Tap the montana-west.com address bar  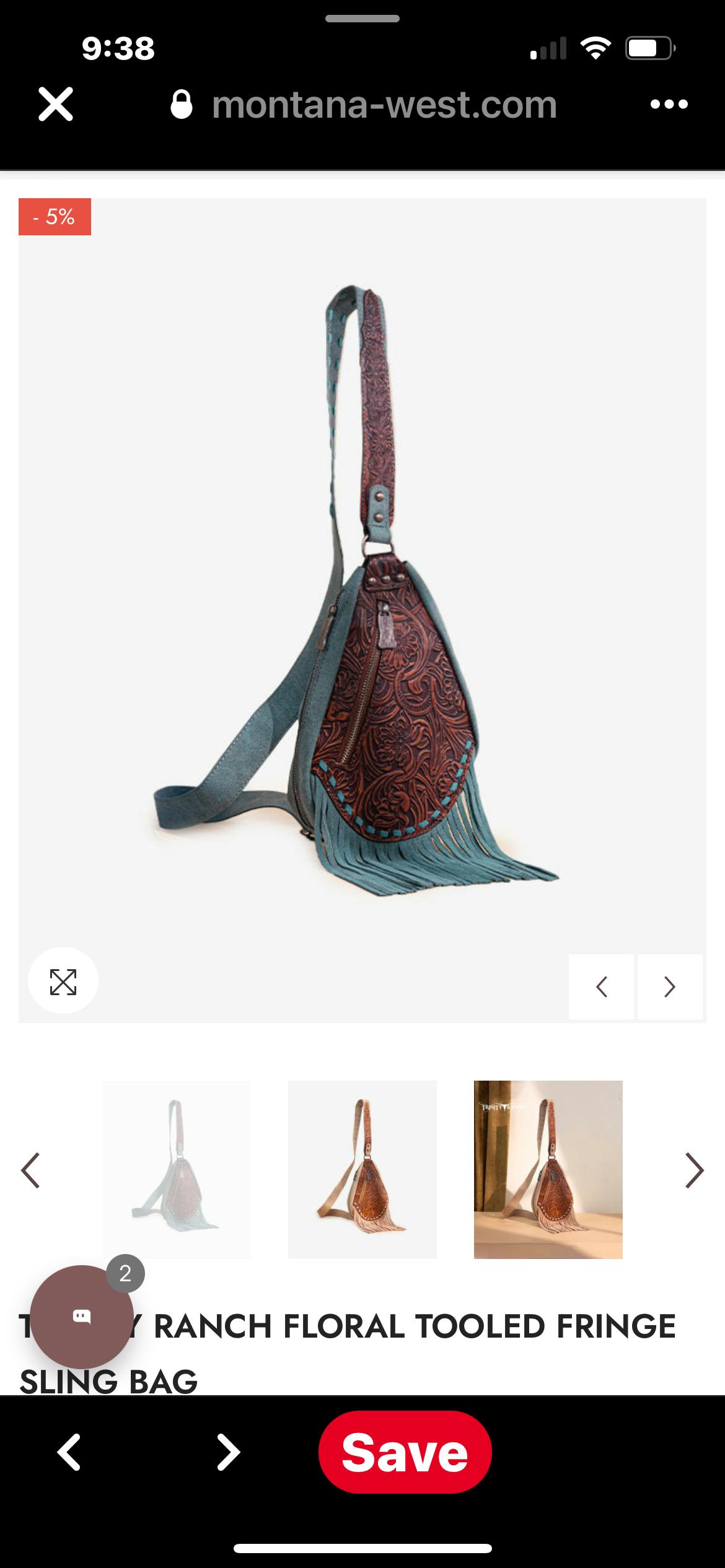pos(384,104)
